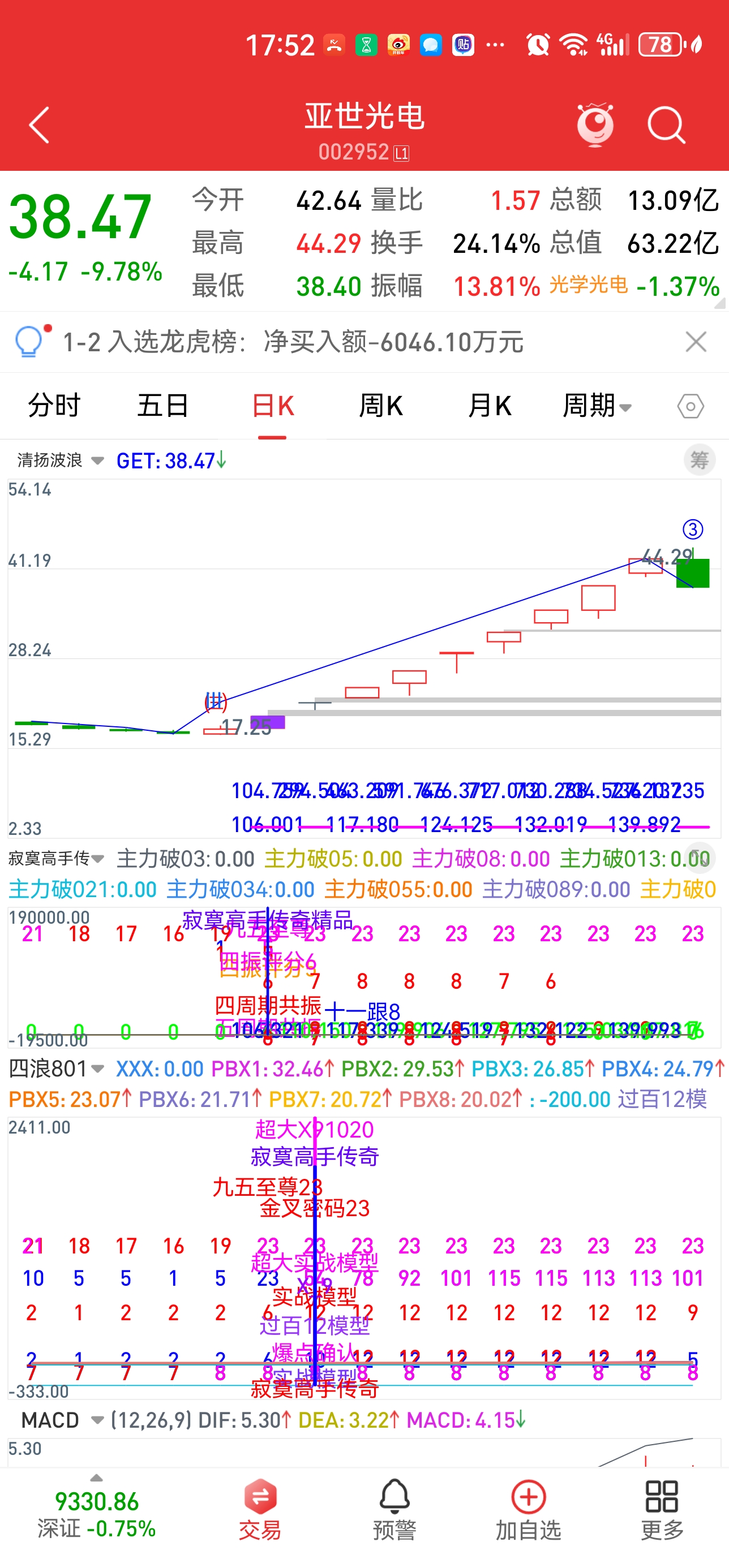The height and width of the screenshot is (1568, 729).
Task: Open the assistant mascot icon
Action: 595,125
